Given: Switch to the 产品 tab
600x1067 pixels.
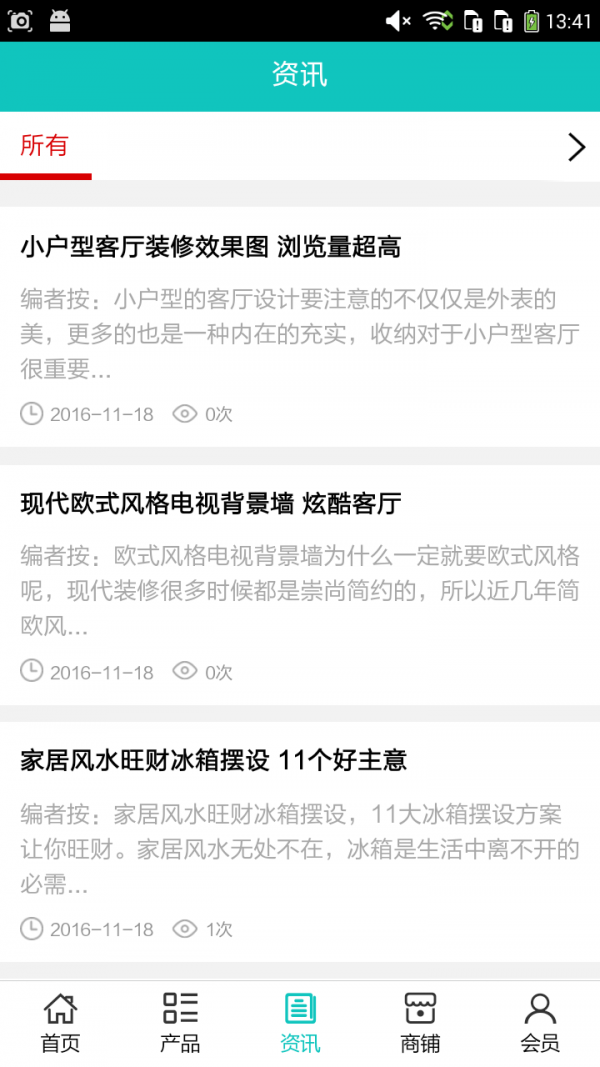Looking at the screenshot, I should click(180, 1023).
